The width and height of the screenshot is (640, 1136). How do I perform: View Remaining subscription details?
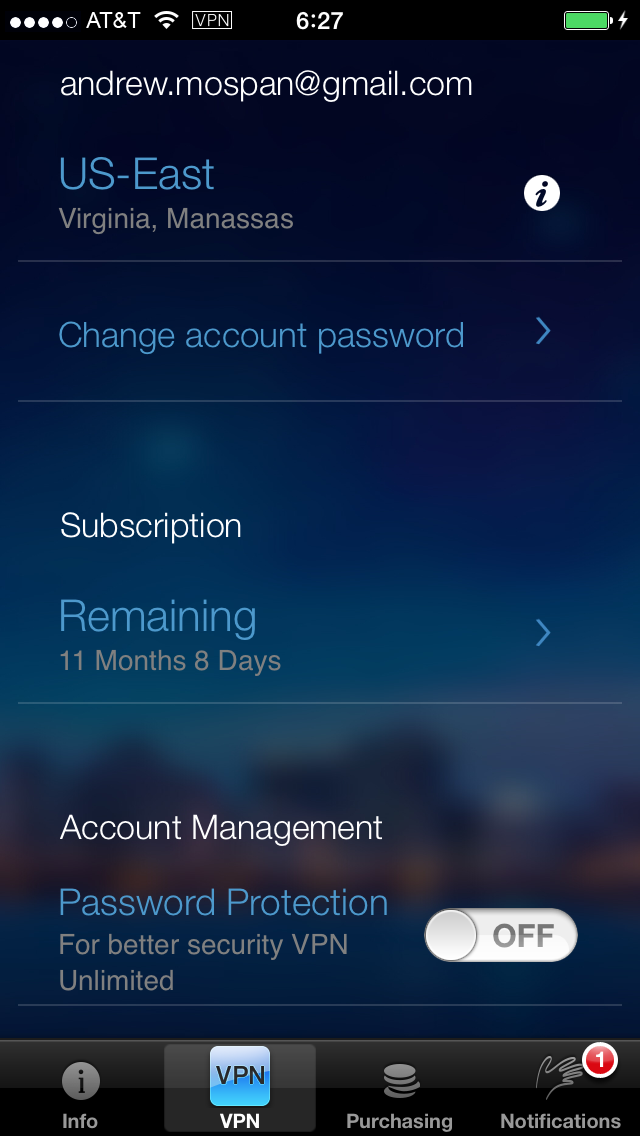[x=300, y=634]
